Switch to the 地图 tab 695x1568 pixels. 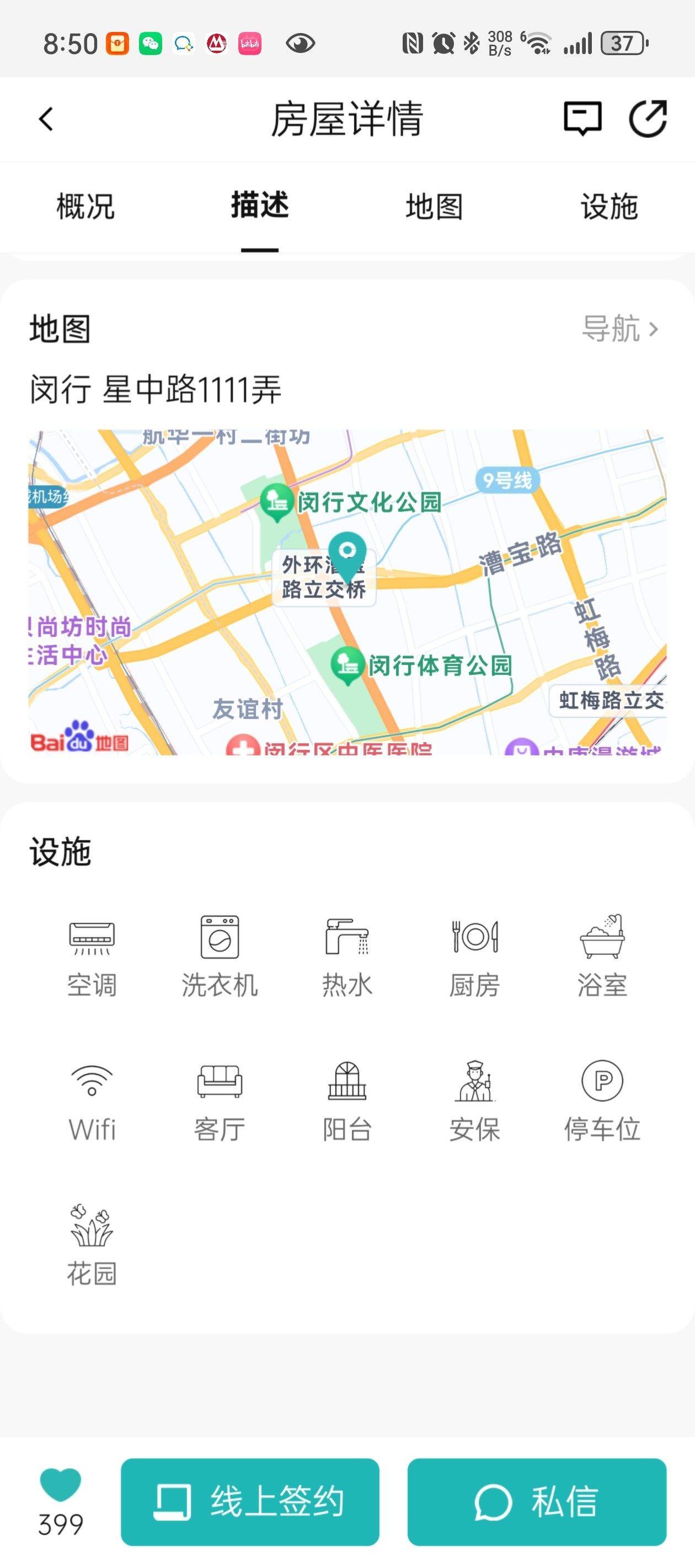click(x=434, y=206)
